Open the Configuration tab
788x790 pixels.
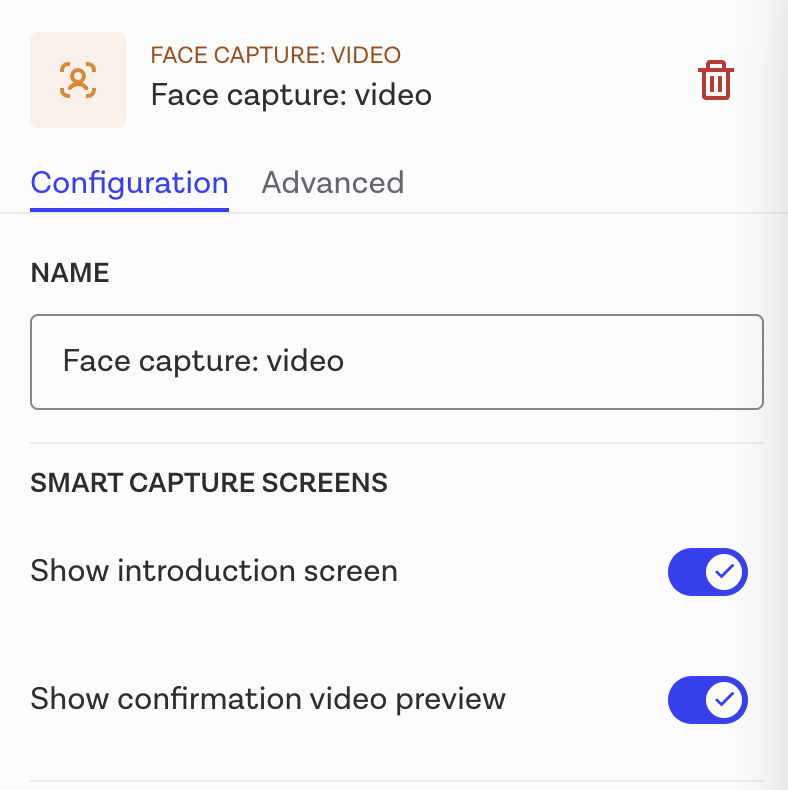pos(129,183)
